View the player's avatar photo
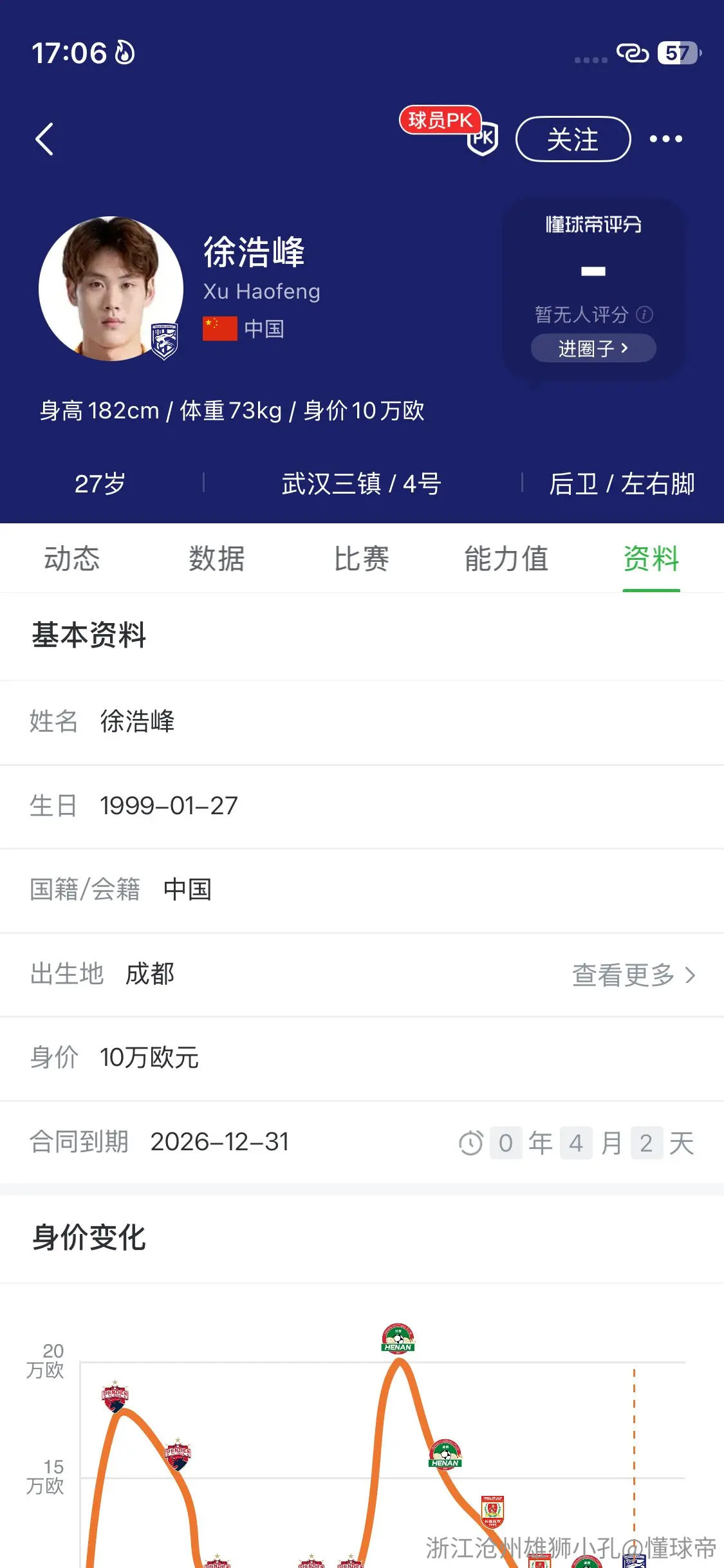724x1568 pixels. pos(111,289)
